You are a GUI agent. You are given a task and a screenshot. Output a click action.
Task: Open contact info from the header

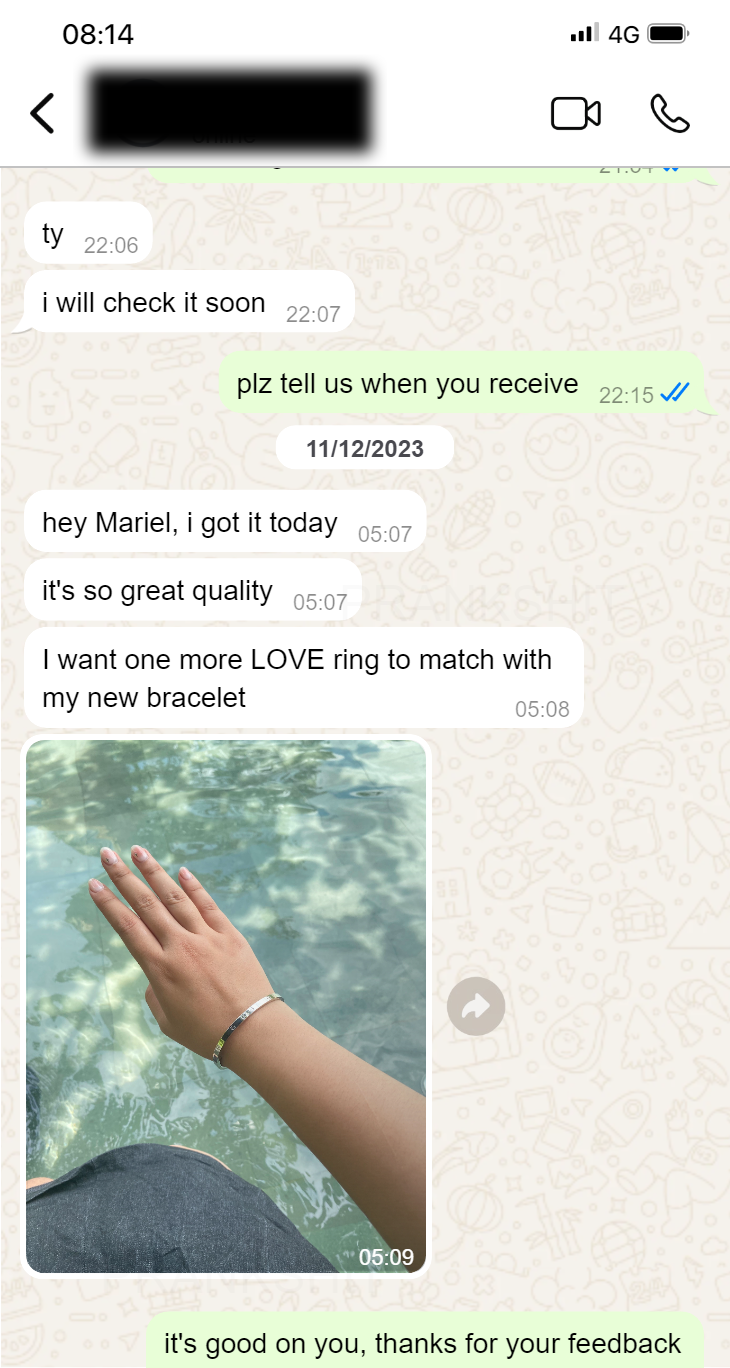click(x=230, y=110)
